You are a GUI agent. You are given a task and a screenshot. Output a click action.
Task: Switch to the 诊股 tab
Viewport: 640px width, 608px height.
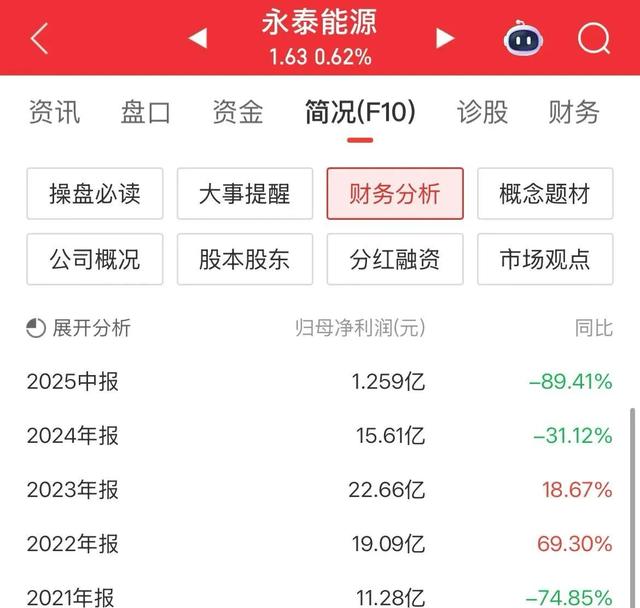click(x=482, y=112)
